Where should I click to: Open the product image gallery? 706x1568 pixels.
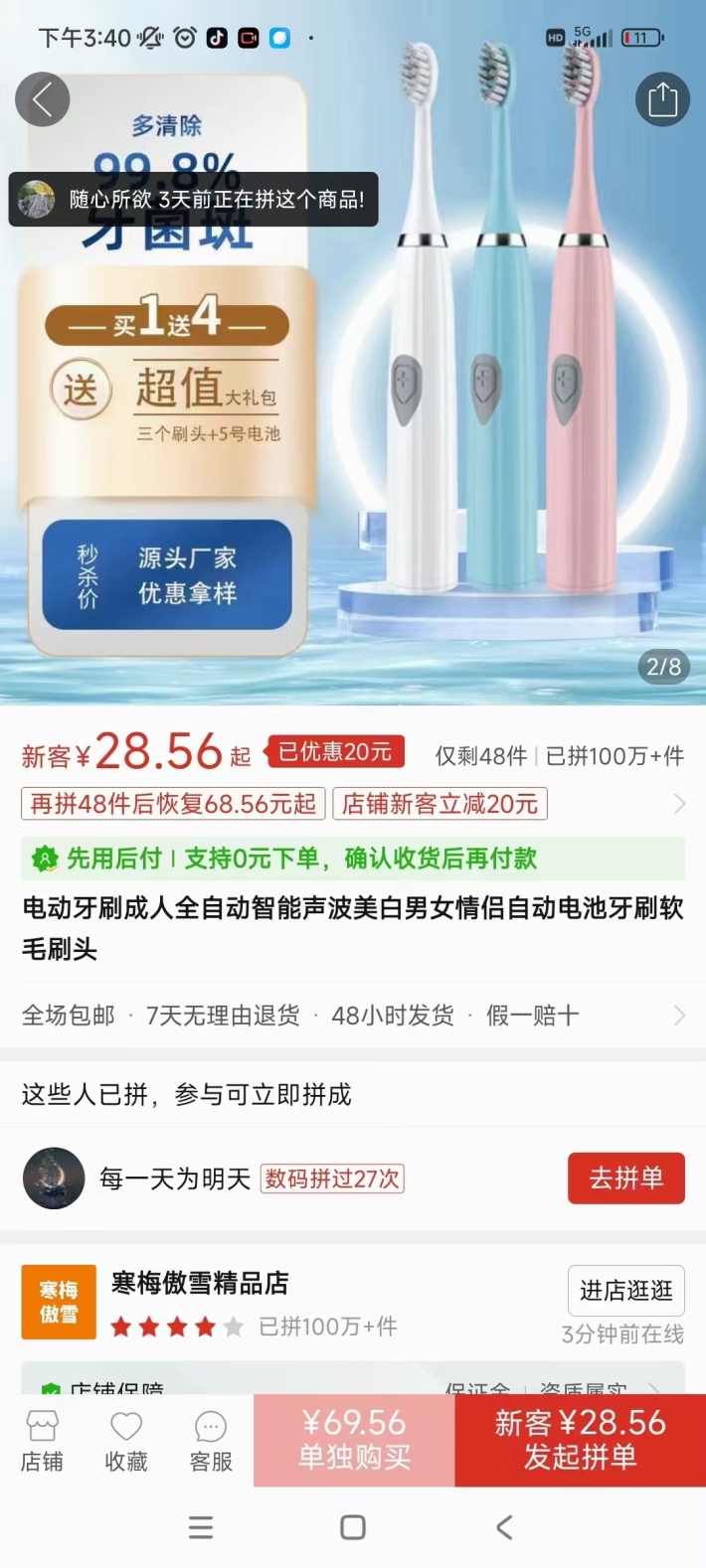click(353, 397)
